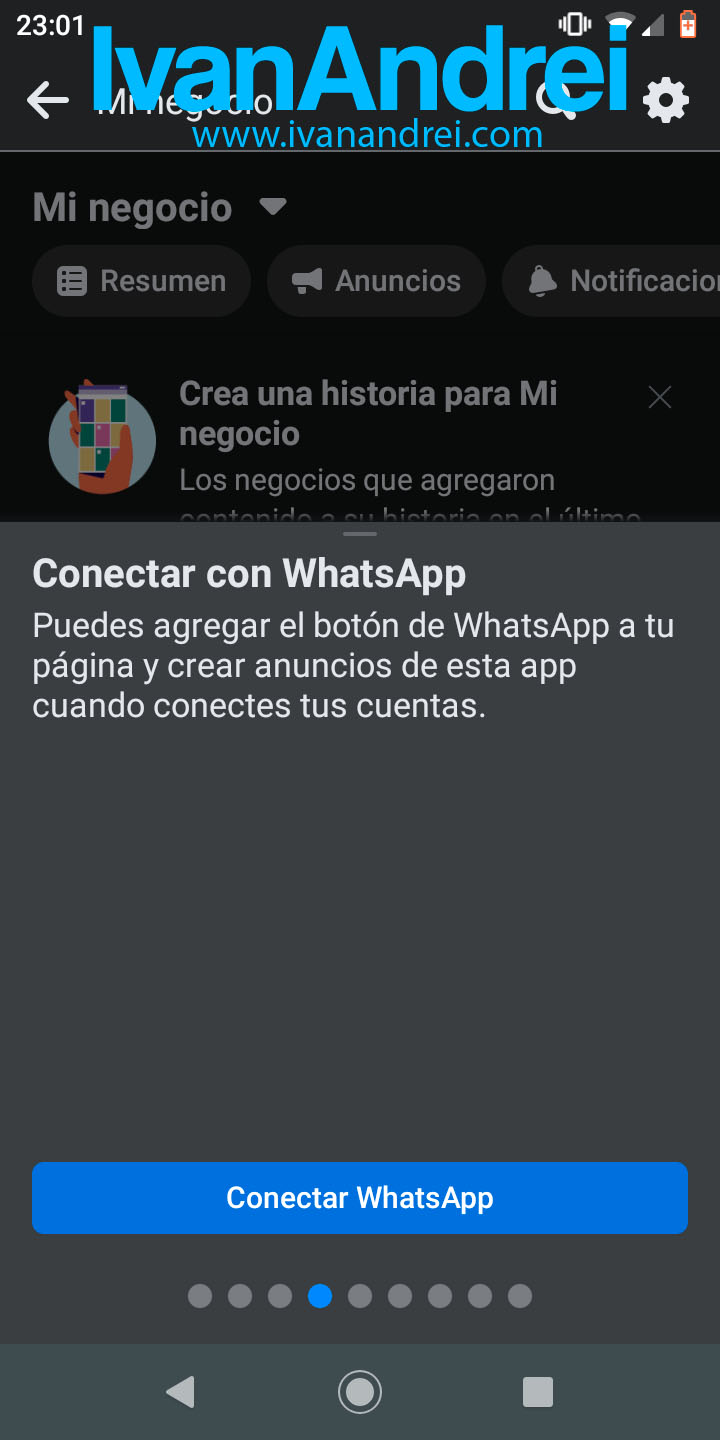
Task: Tap the Conectar WhatsApp button
Action: coord(360,1198)
